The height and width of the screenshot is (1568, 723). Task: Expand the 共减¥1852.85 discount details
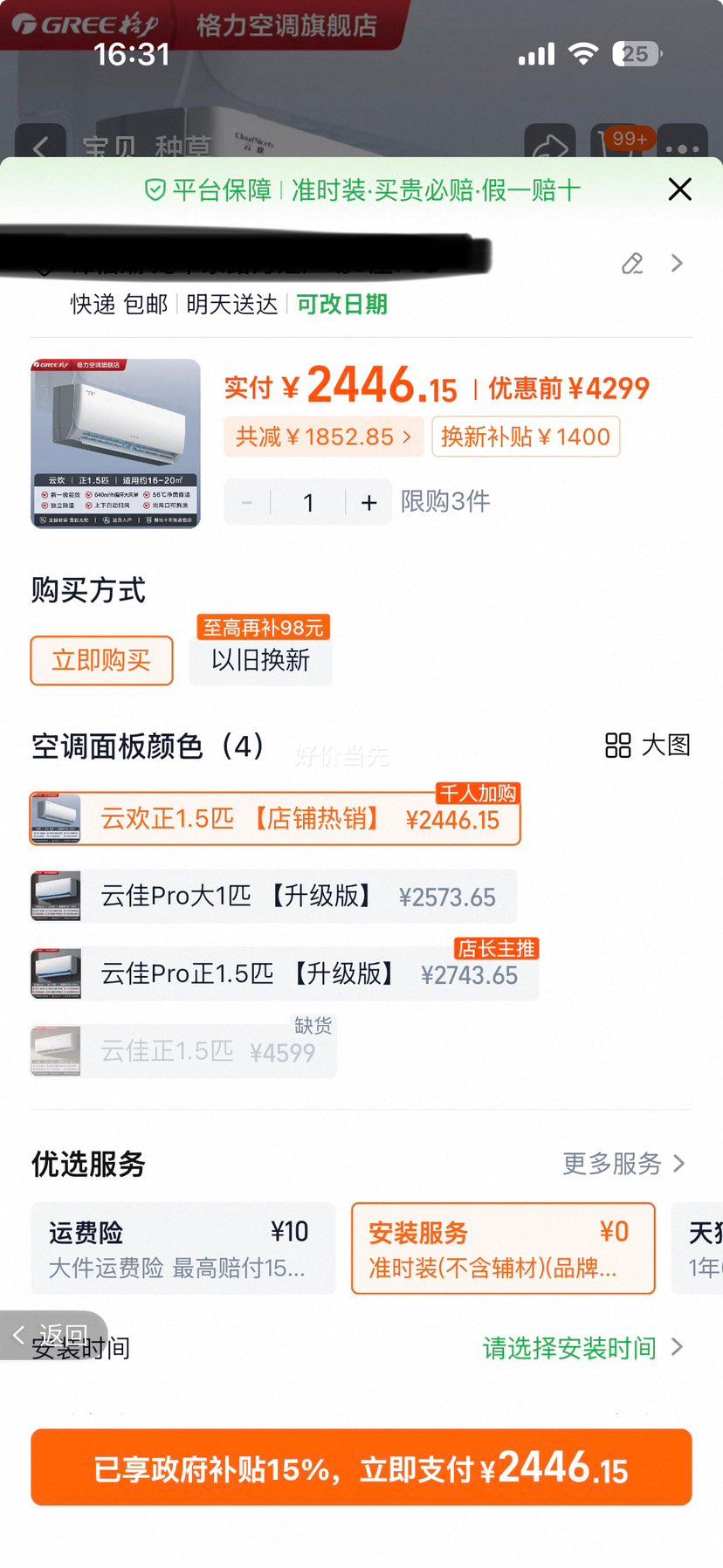coord(323,437)
